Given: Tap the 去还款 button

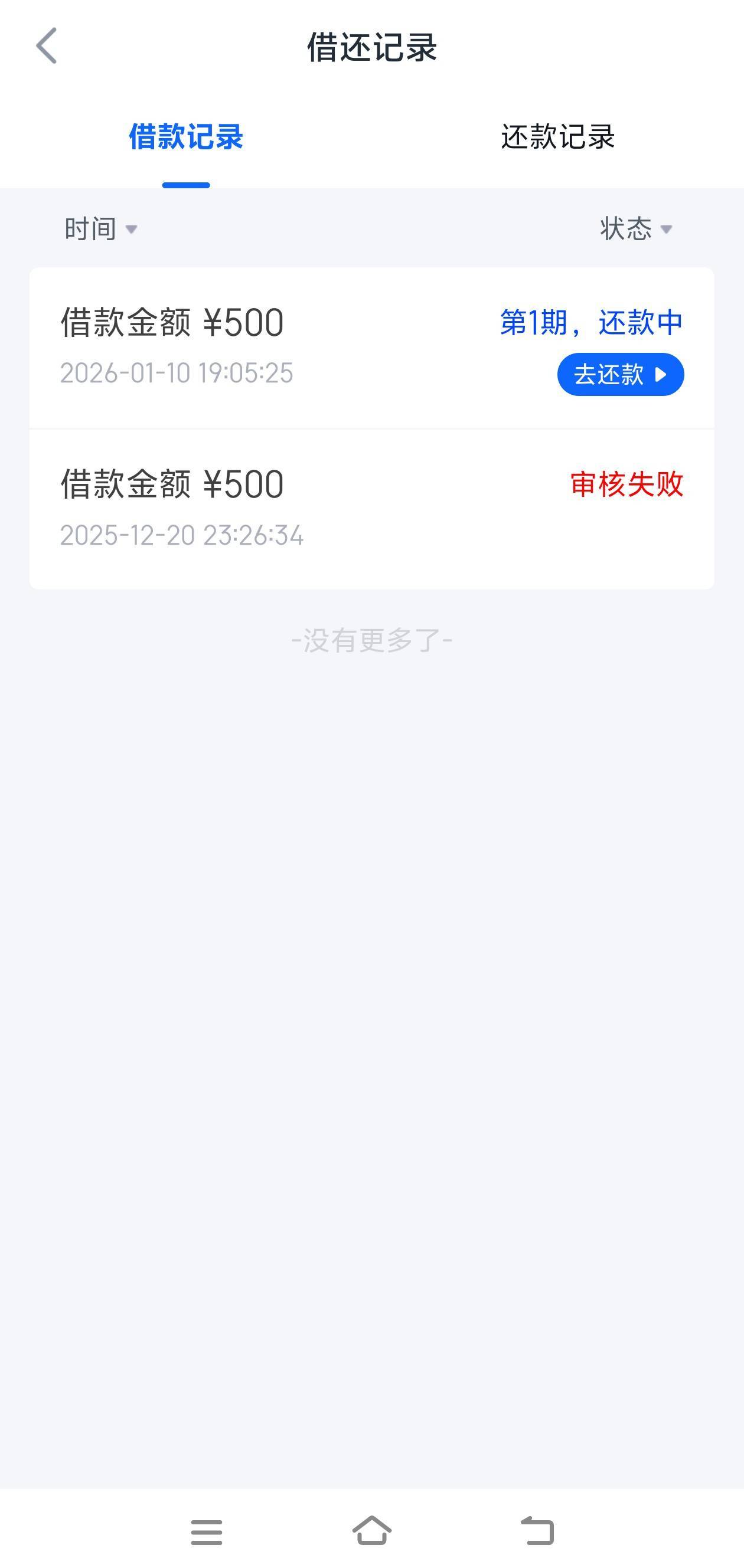Looking at the screenshot, I should (x=620, y=374).
